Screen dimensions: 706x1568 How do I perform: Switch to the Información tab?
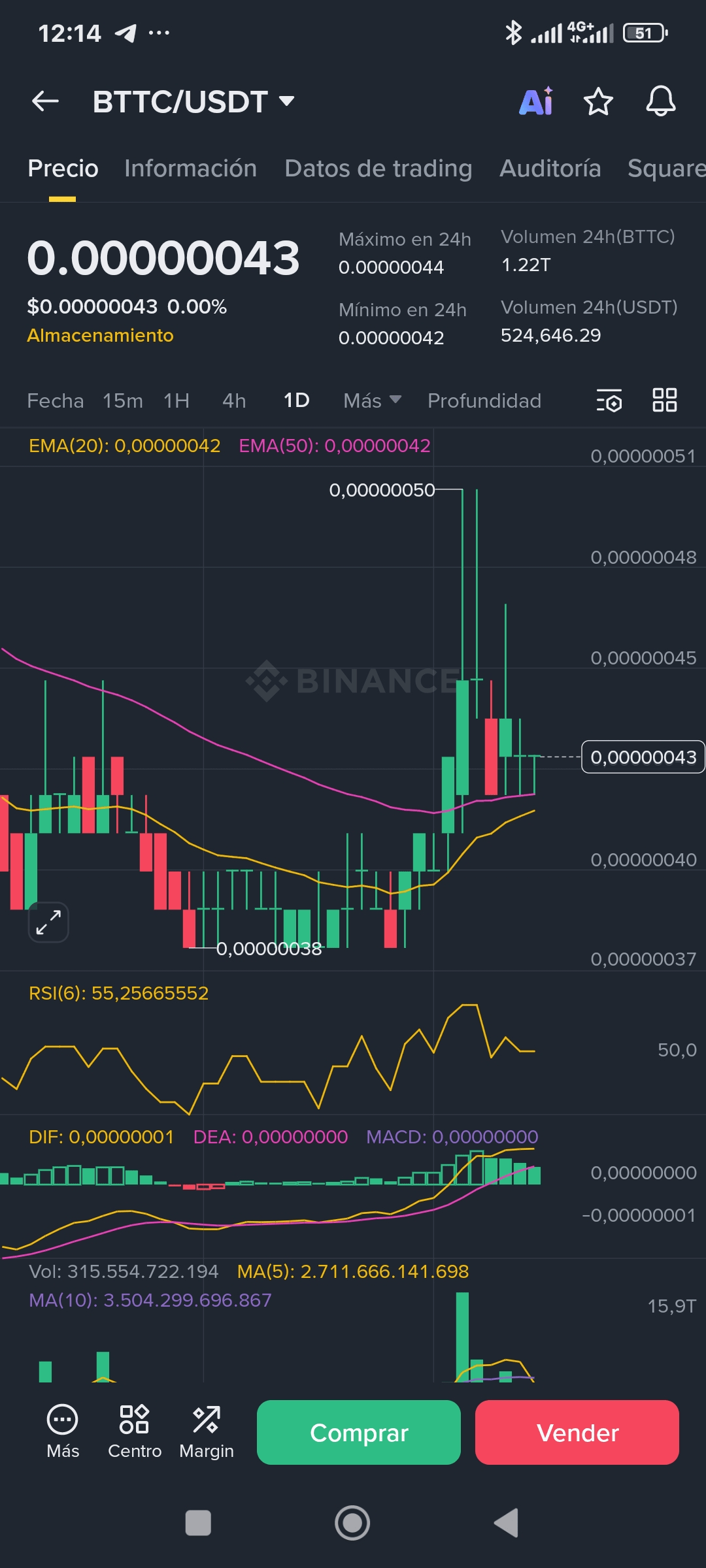click(190, 169)
